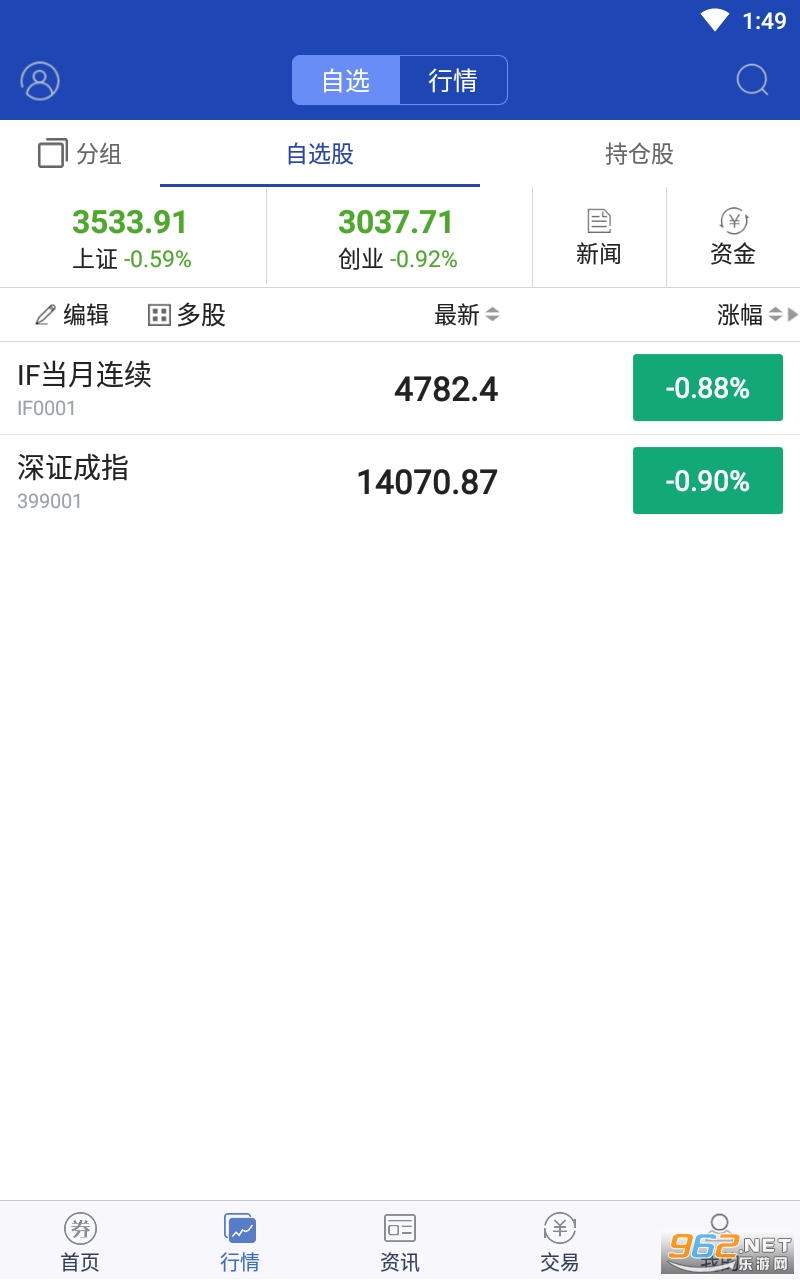Switch to the 行情 segment at top
This screenshot has width=800, height=1280.
coord(453,80)
